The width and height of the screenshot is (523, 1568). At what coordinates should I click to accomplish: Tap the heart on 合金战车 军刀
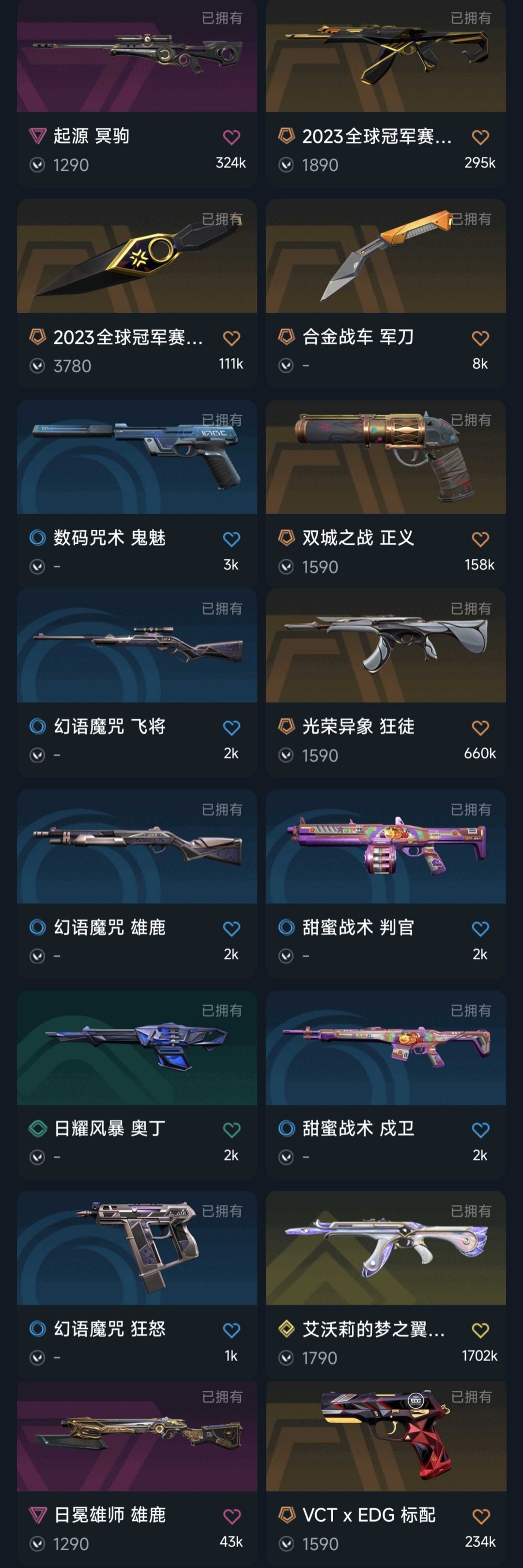coord(480,338)
